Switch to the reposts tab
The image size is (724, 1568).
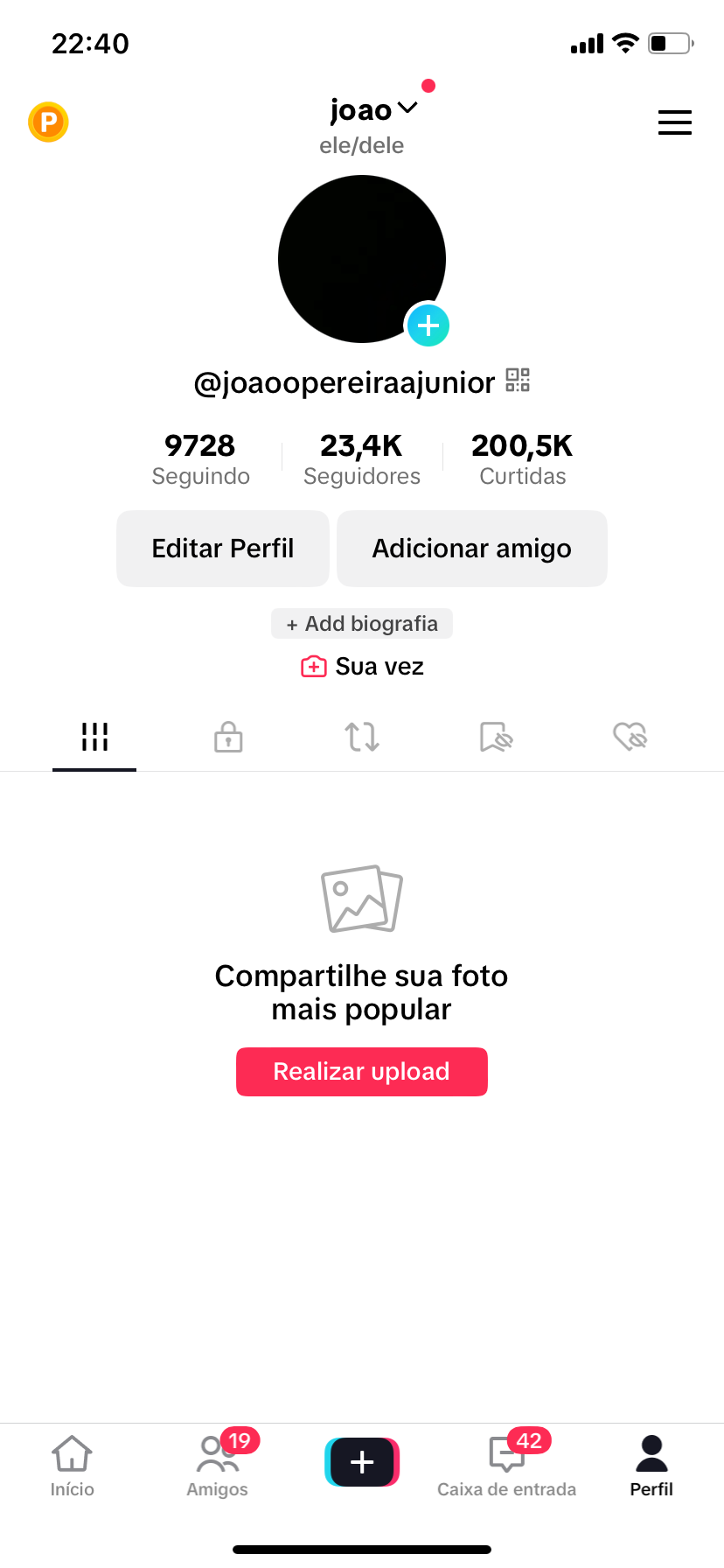(x=362, y=737)
